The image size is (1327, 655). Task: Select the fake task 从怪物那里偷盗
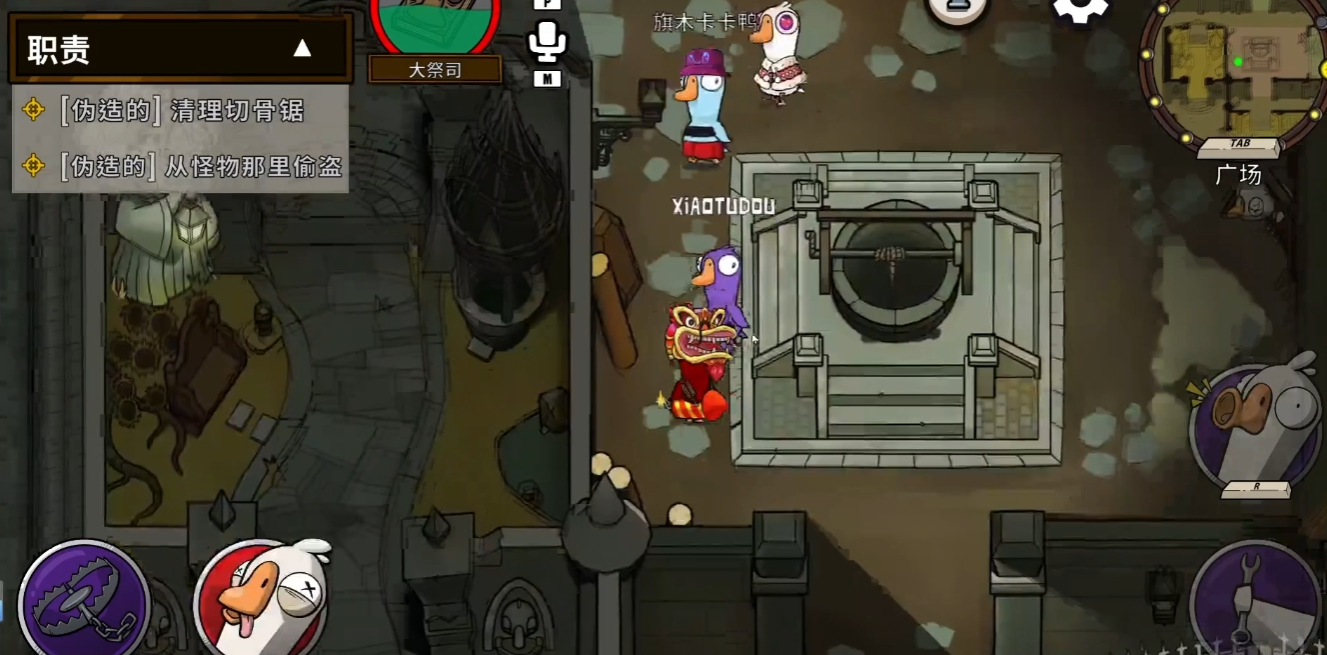180,166
